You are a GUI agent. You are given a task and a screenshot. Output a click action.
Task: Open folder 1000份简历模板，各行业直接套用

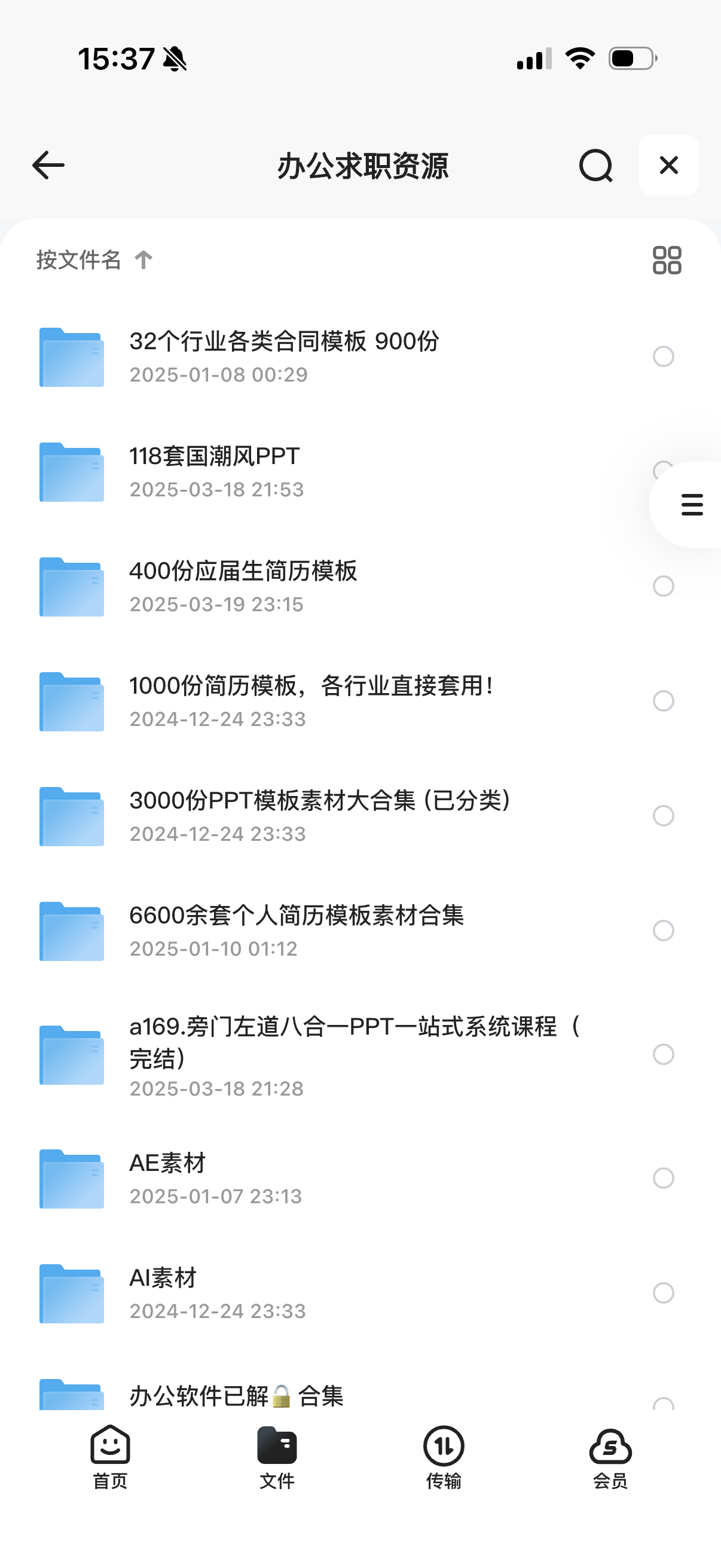pyautogui.click(x=310, y=701)
